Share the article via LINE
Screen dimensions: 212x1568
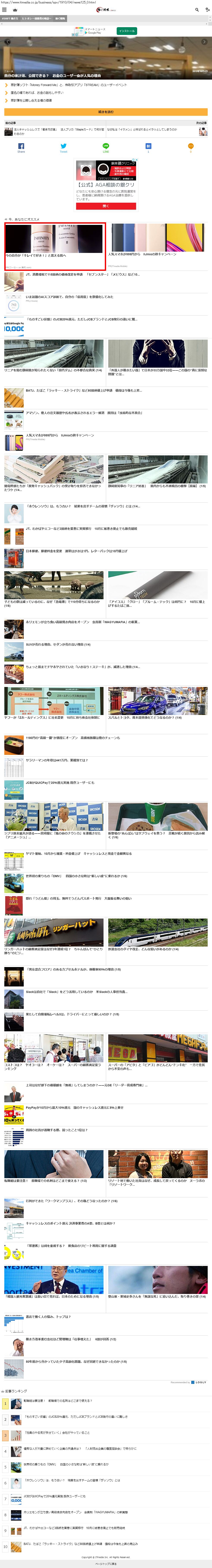coord(106,147)
